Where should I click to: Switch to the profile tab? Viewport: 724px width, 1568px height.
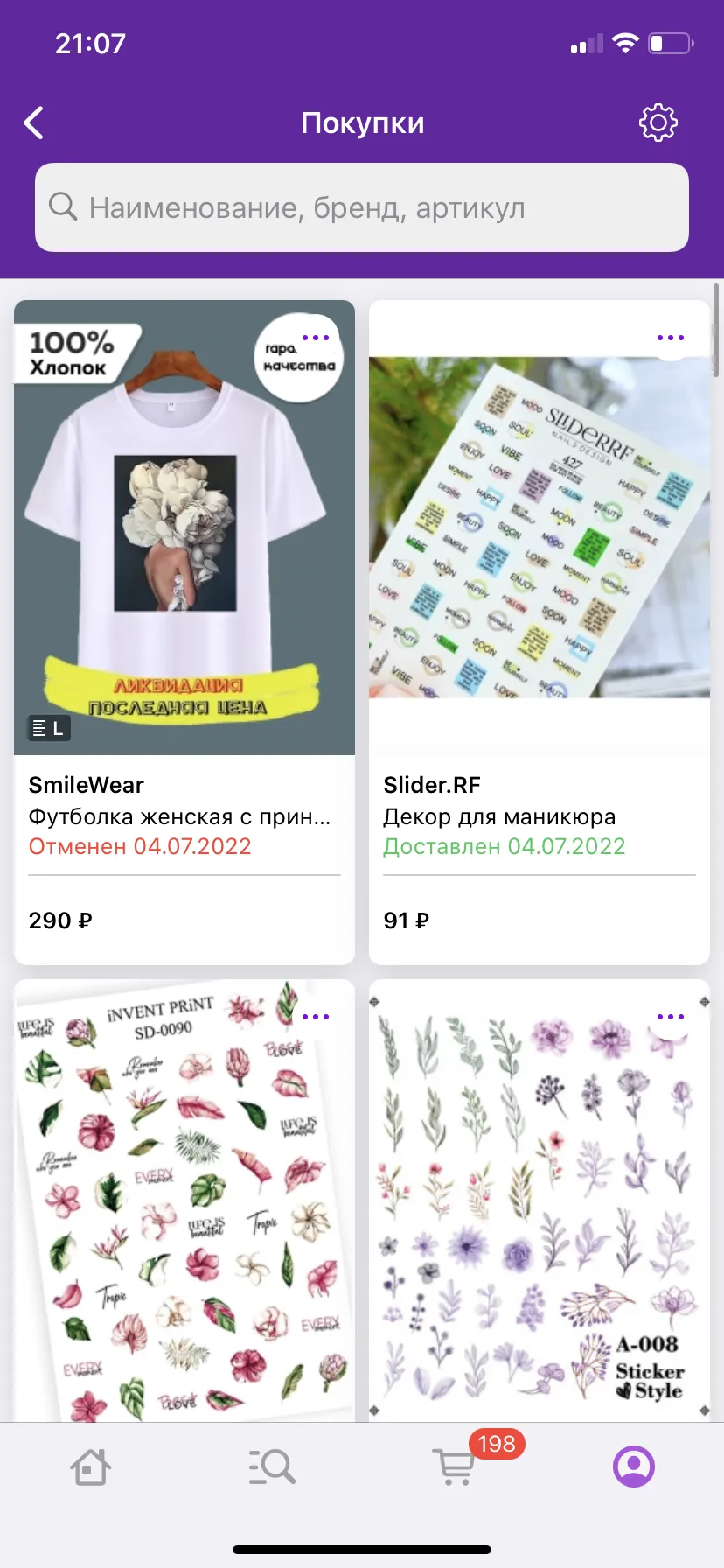(x=634, y=1466)
